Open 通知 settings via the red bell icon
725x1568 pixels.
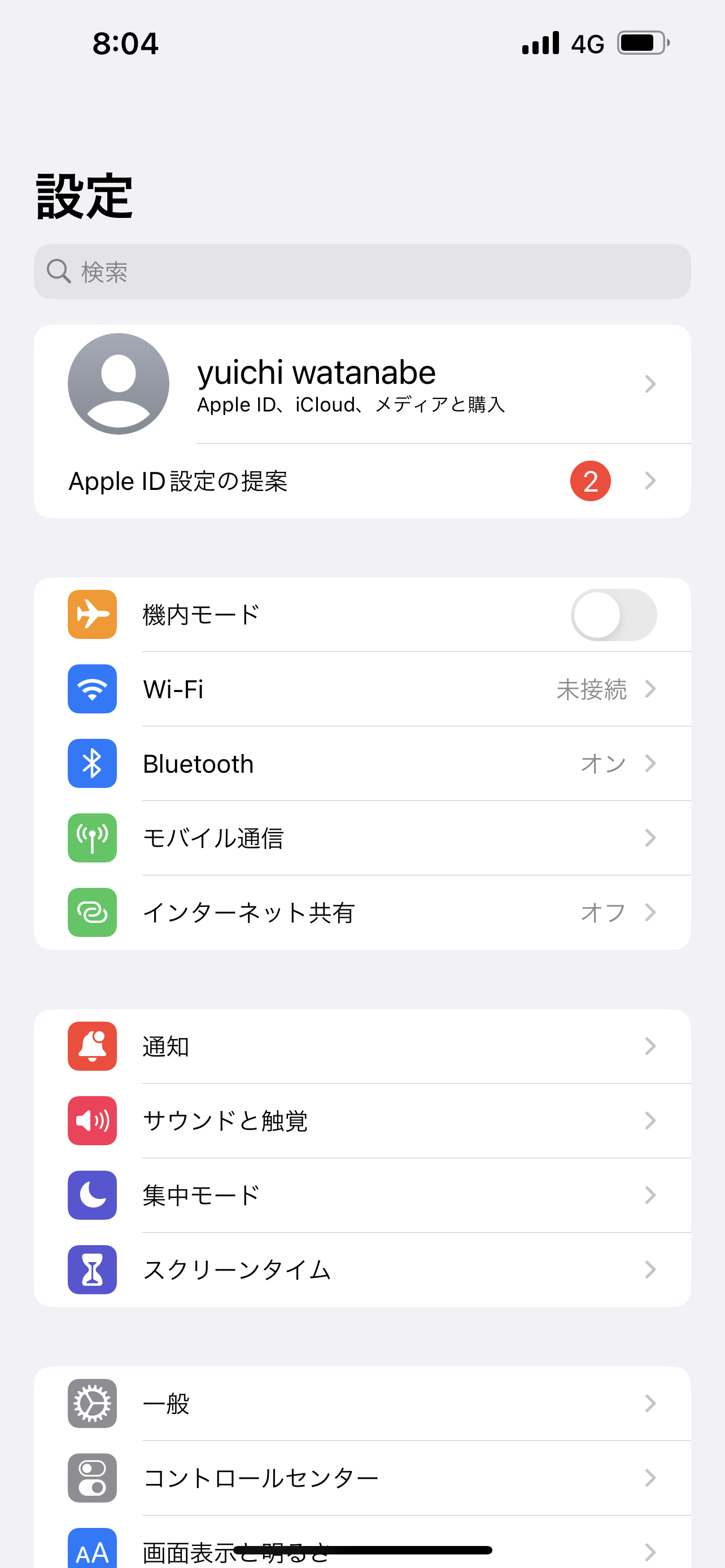coord(92,1047)
